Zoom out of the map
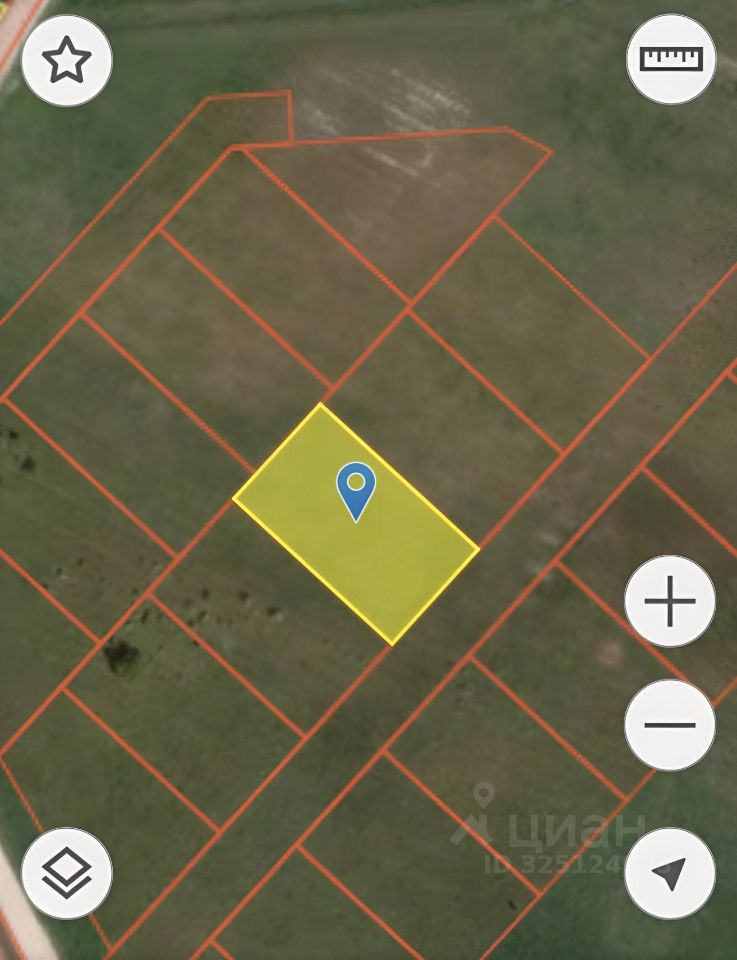Viewport: 737px width, 960px height. click(x=670, y=726)
